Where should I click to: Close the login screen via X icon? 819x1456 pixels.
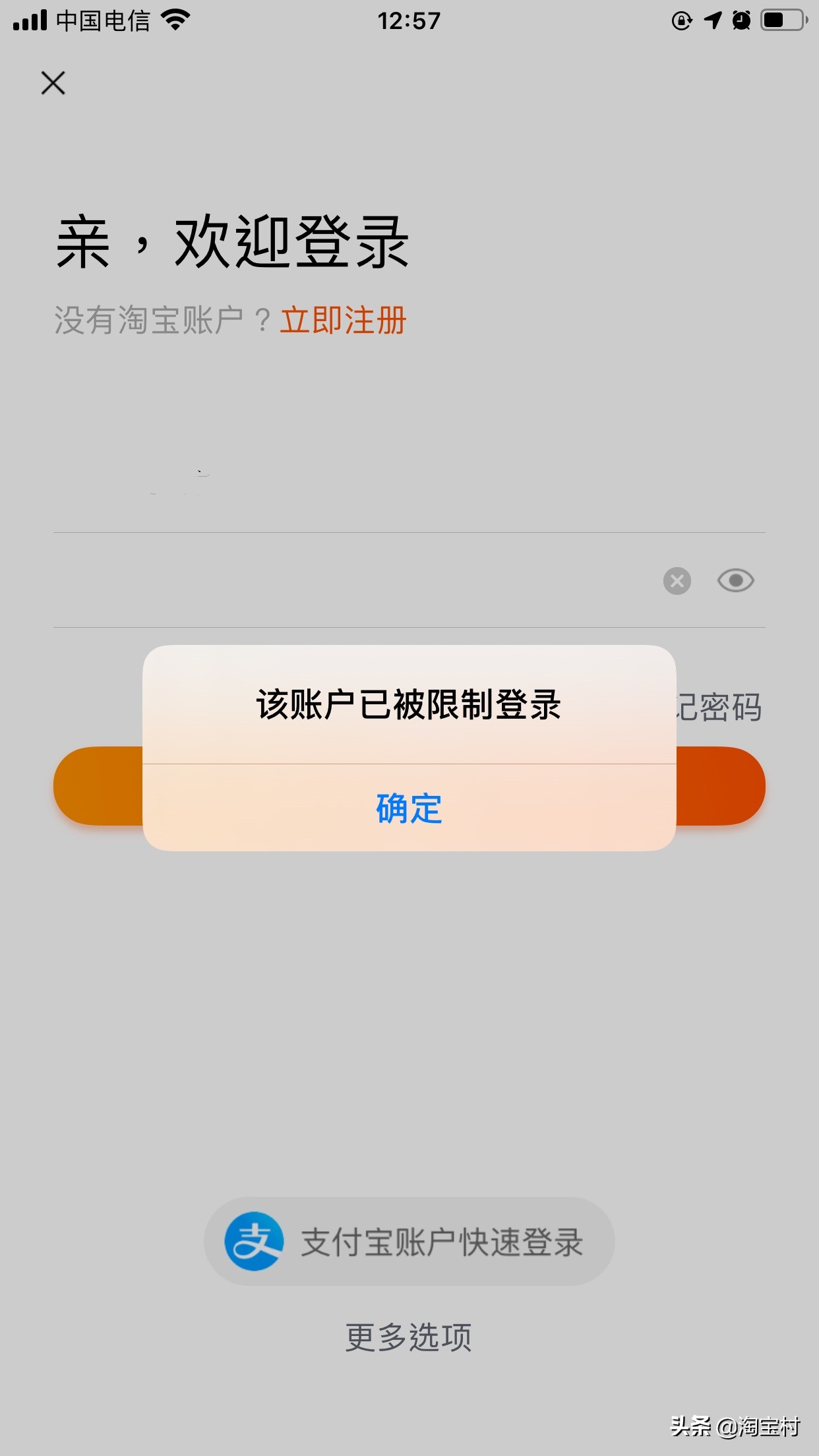click(52, 83)
